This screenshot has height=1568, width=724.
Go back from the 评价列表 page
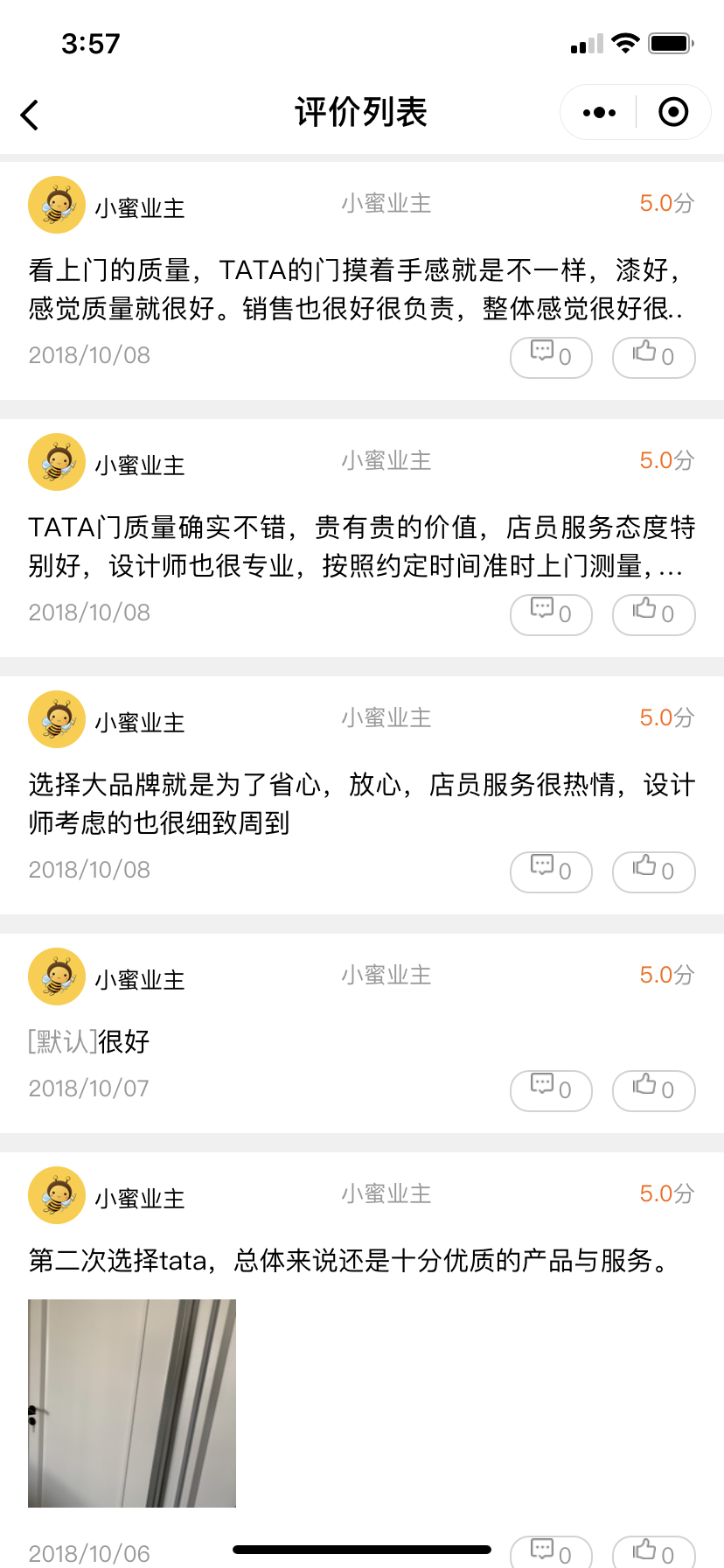[30, 115]
